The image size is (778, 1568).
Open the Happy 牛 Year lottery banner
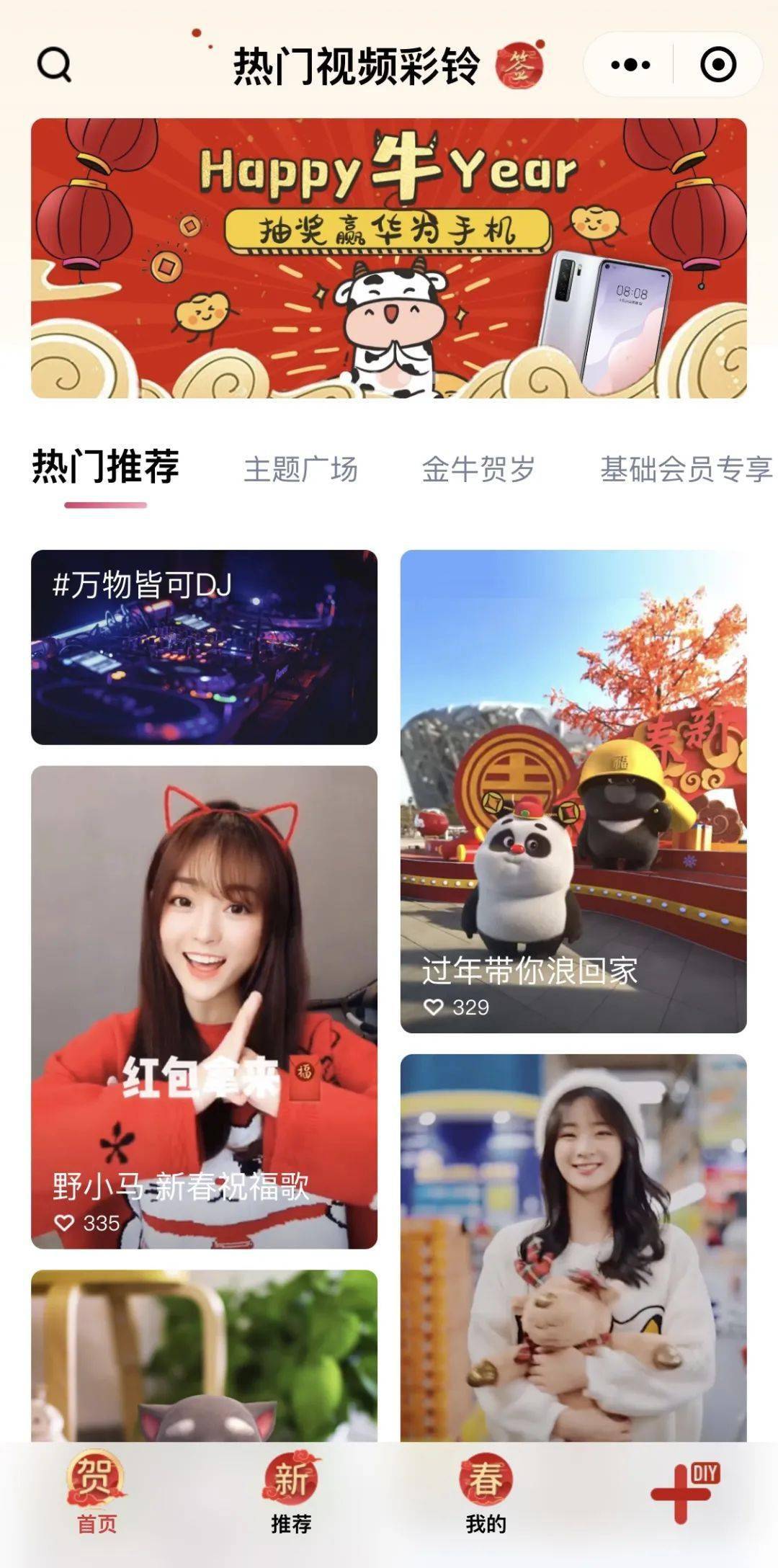coord(389,258)
